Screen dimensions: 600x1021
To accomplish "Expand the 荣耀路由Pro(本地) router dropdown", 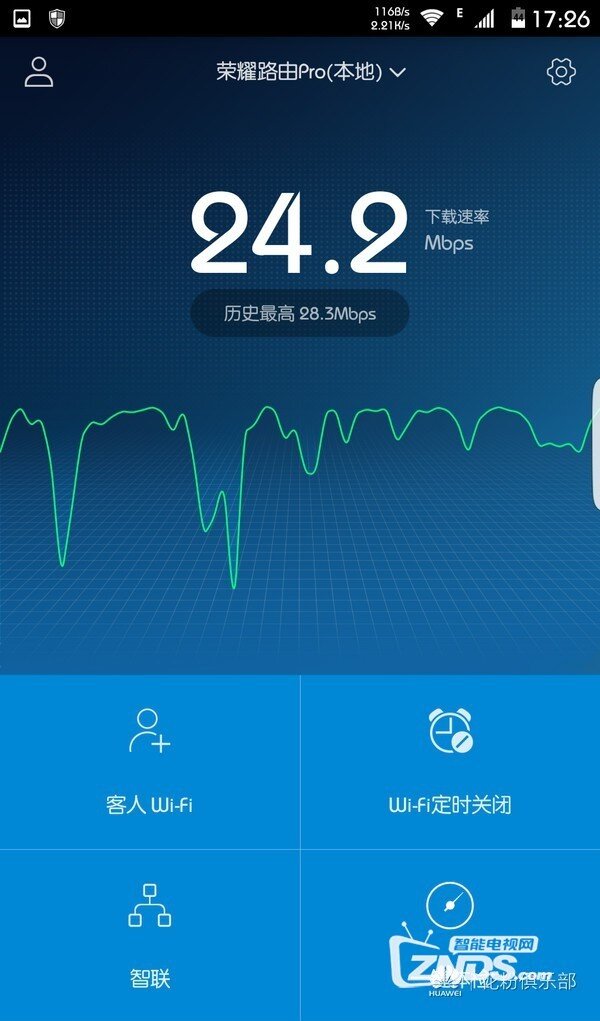I will coord(311,72).
